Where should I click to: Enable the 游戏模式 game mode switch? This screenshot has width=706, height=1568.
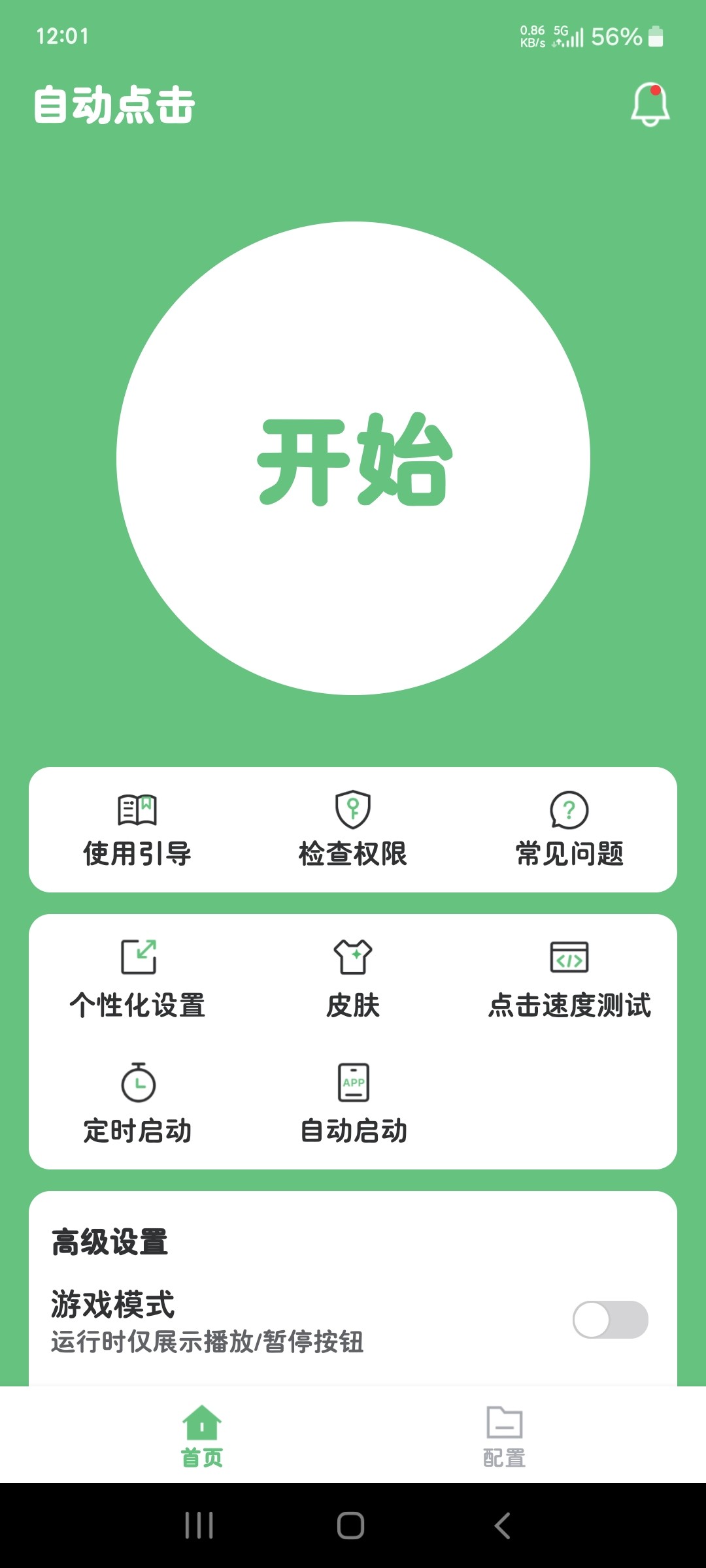pyautogui.click(x=610, y=1320)
